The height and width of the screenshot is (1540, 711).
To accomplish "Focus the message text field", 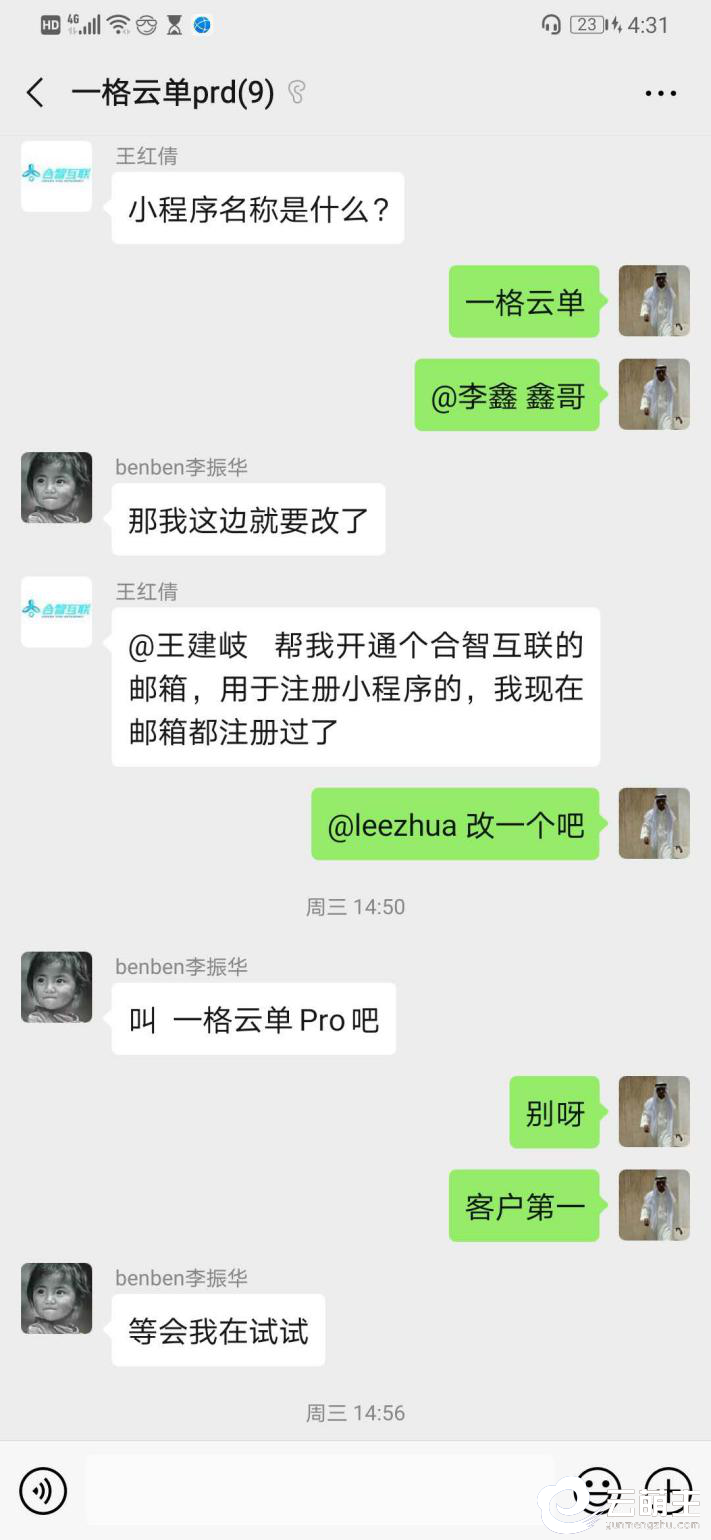I will 320,1491.
